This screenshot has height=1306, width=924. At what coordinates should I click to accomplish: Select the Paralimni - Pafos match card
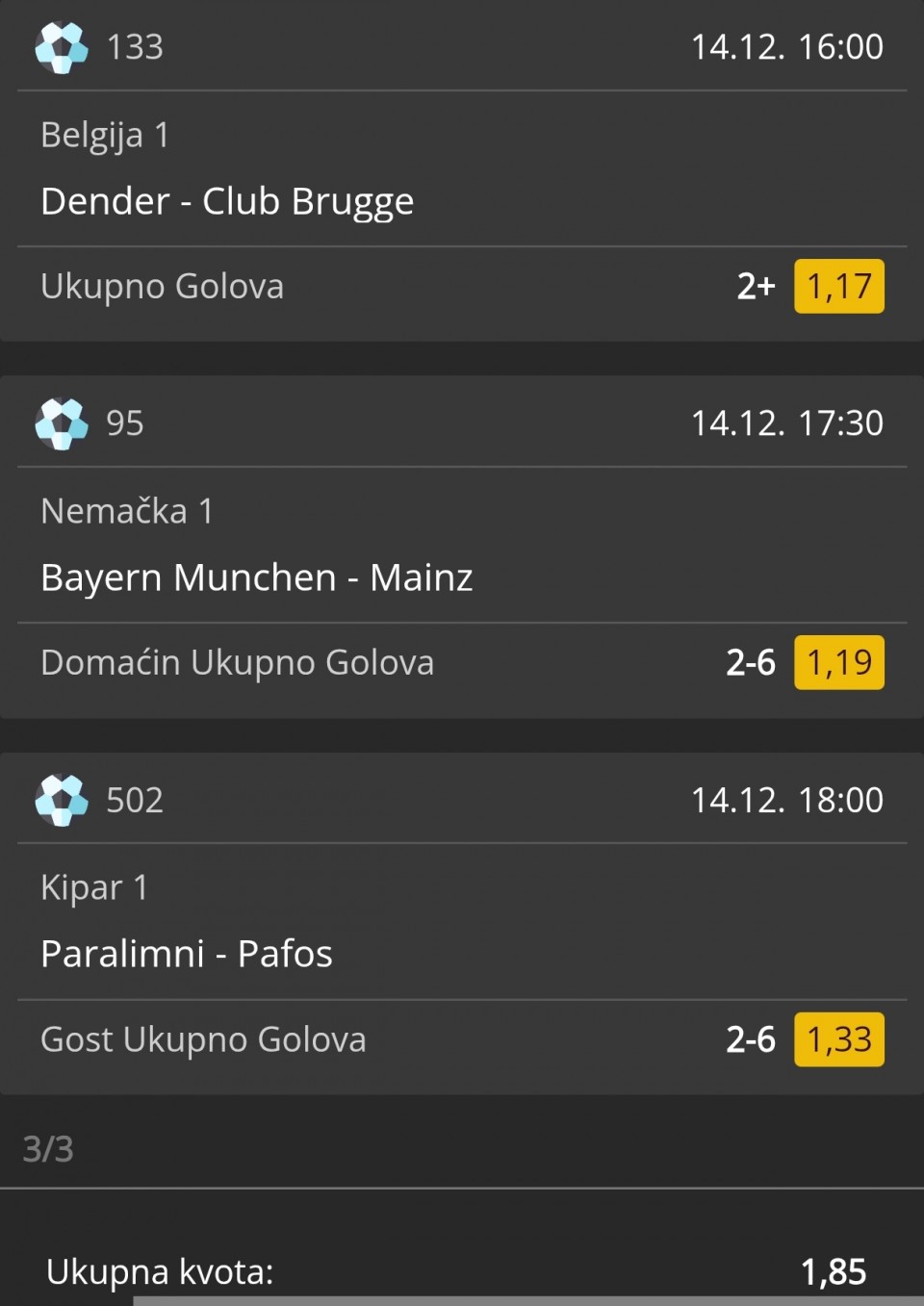187,954
